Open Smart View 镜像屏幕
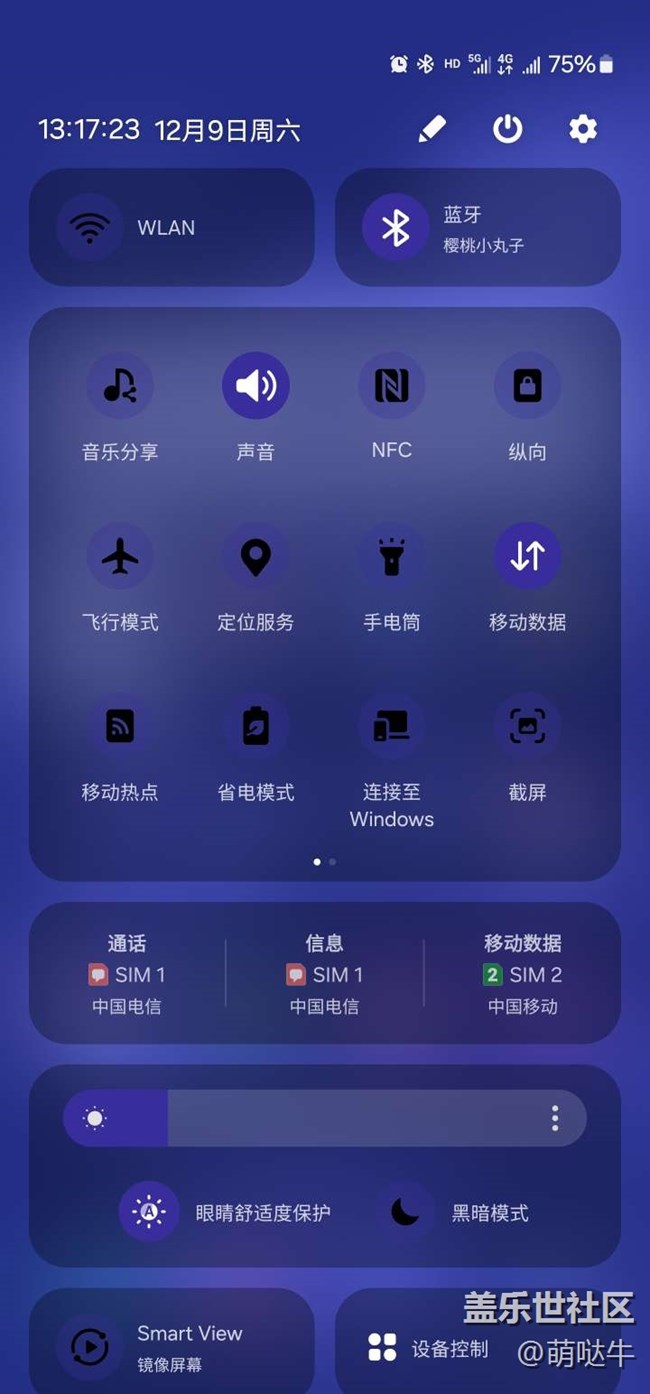The image size is (650, 1394). coord(172,1343)
